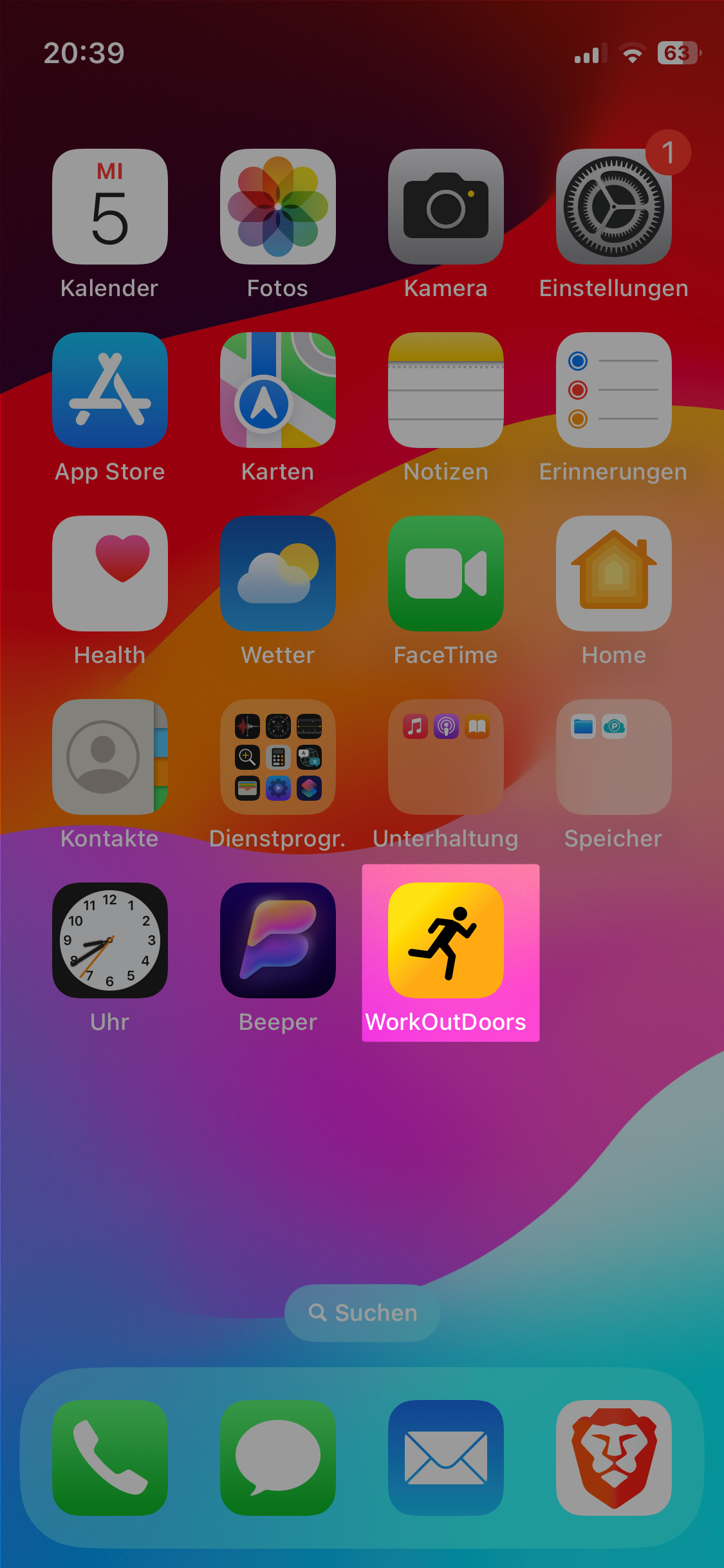Tap the Suchen search pill
This screenshot has height=1568, width=724.
click(362, 1312)
